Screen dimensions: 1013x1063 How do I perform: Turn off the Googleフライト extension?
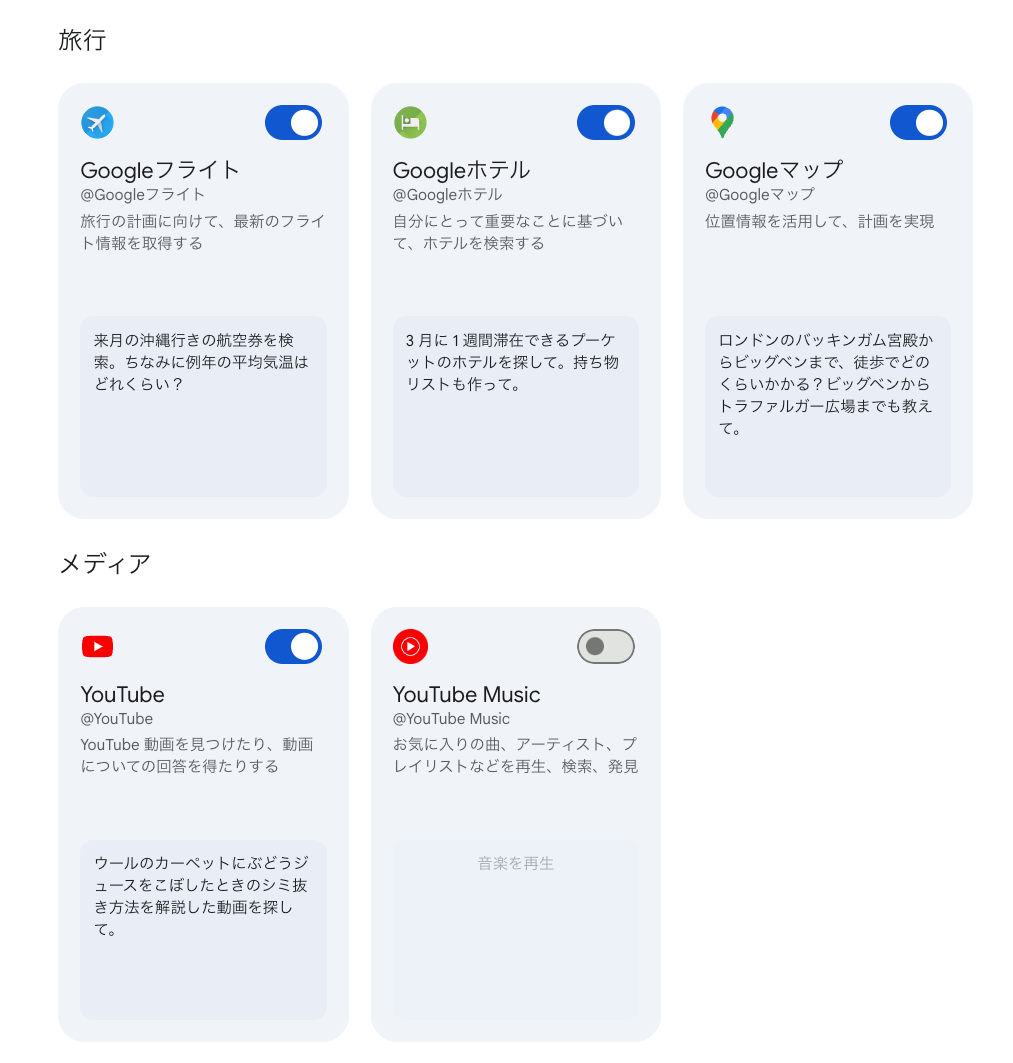point(293,123)
